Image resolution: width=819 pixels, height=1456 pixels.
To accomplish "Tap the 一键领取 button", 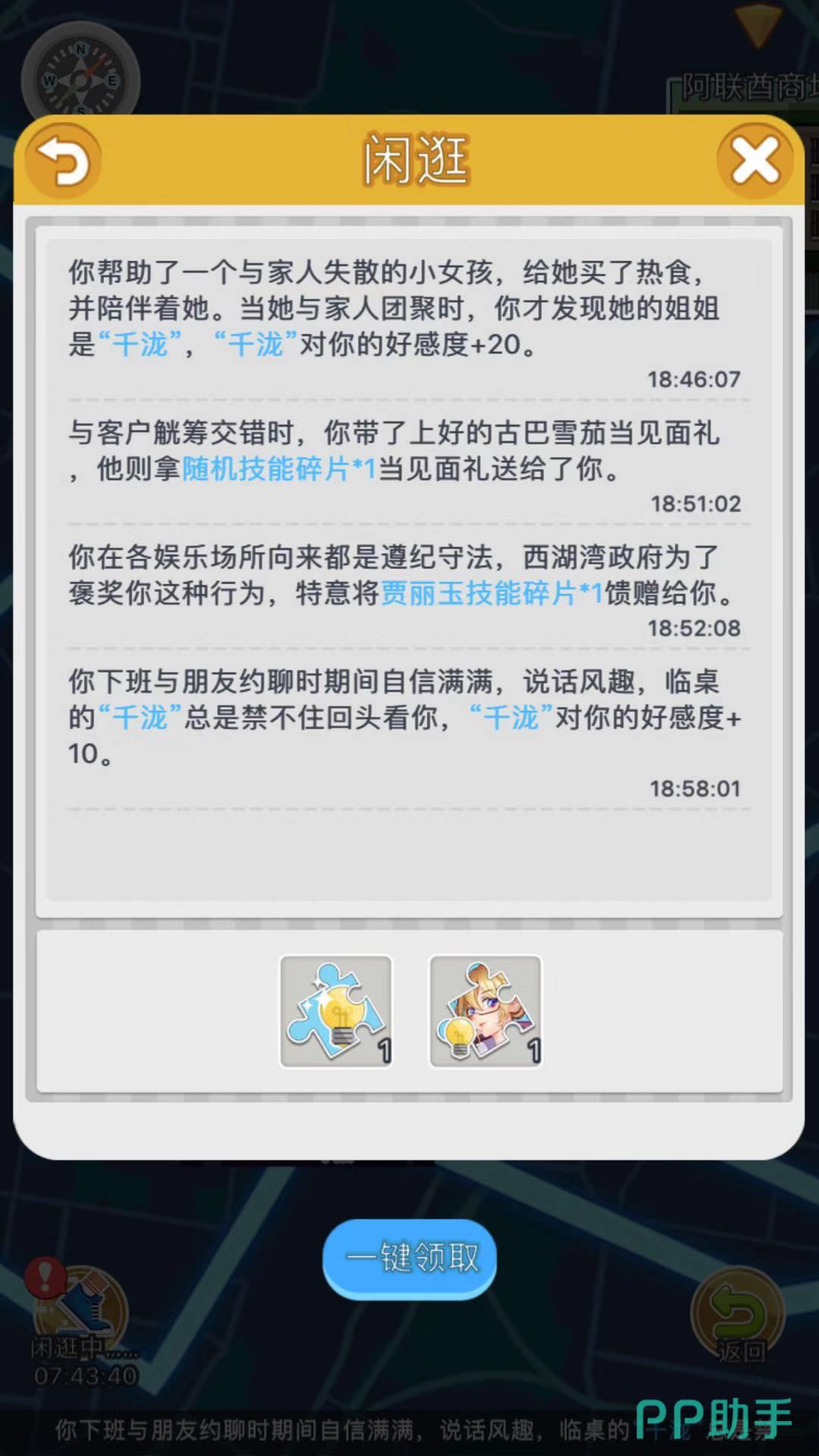I will (409, 1258).
